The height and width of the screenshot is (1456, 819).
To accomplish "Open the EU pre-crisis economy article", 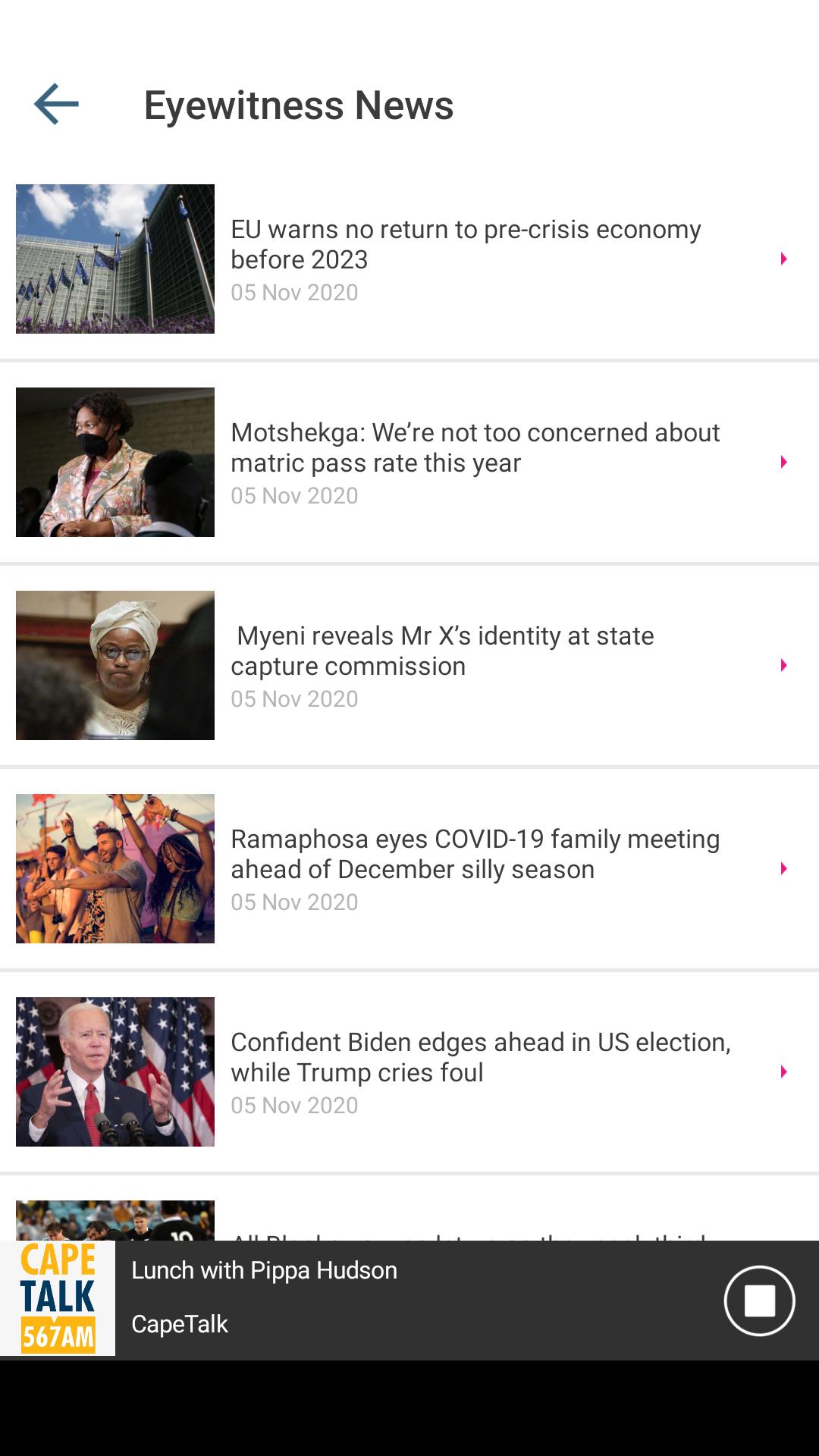I will pos(466,245).
